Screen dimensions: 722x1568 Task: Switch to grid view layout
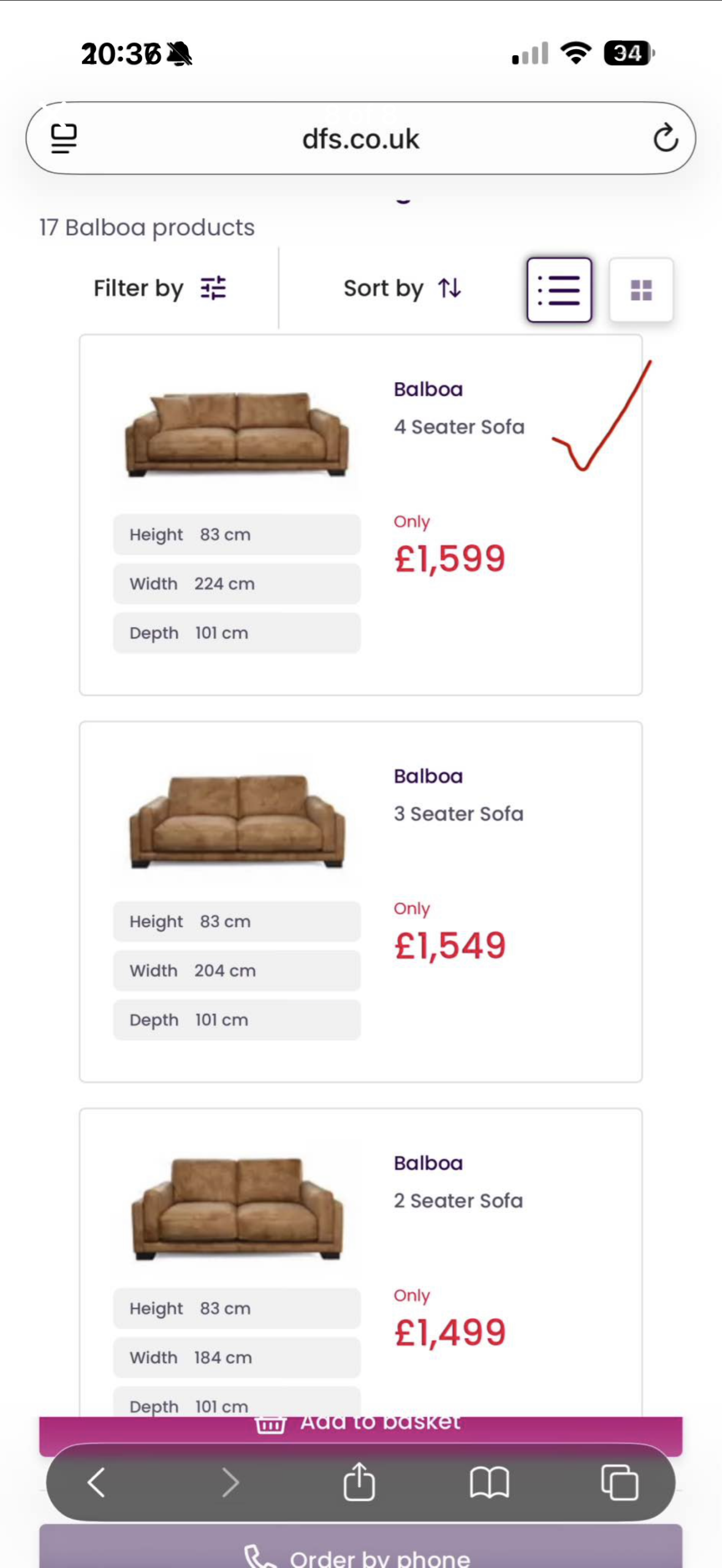tap(642, 288)
